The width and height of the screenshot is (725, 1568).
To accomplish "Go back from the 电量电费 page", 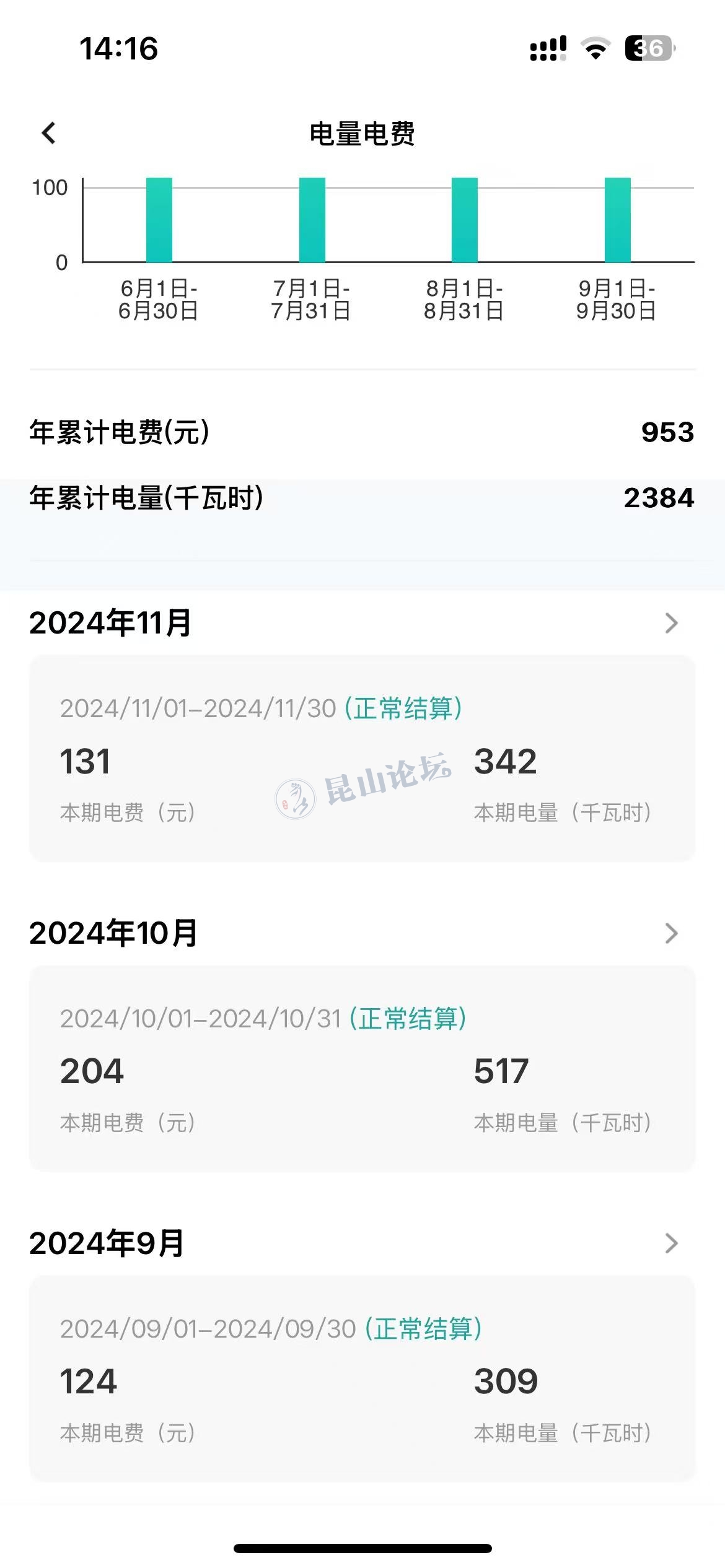I will pos(48,133).
